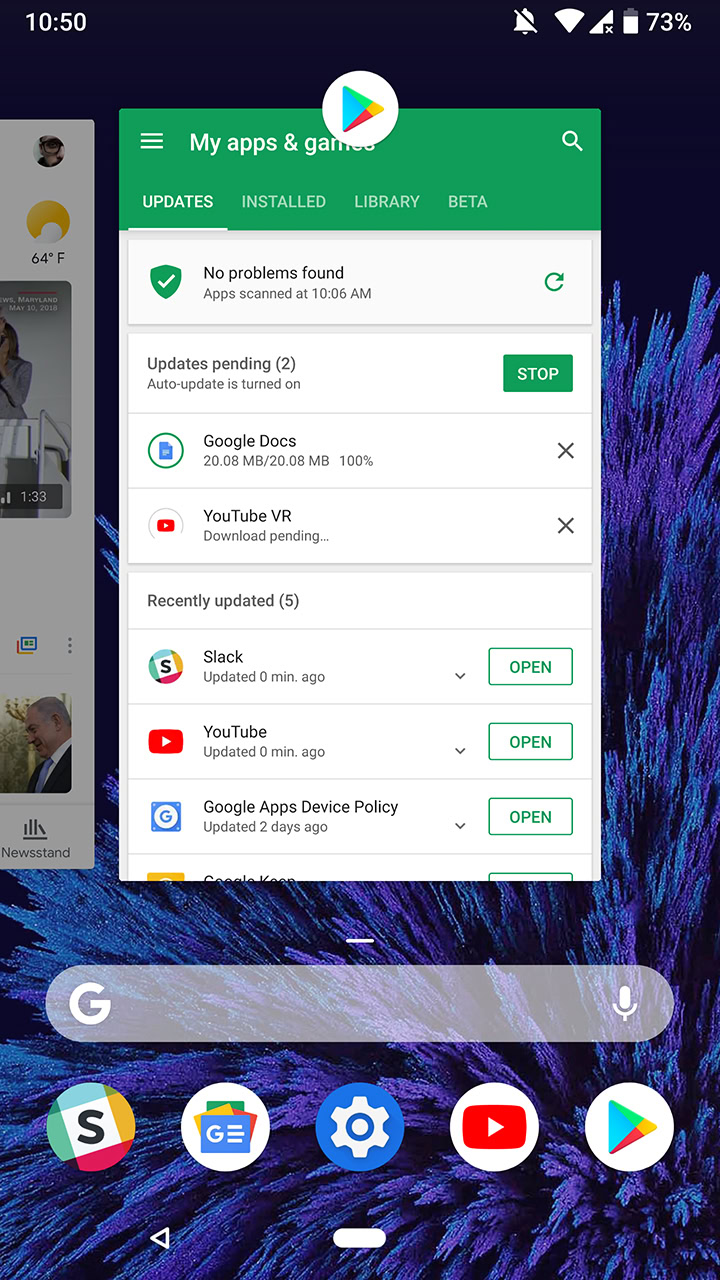Stop the pending updates
720x1280 pixels.
tap(538, 373)
